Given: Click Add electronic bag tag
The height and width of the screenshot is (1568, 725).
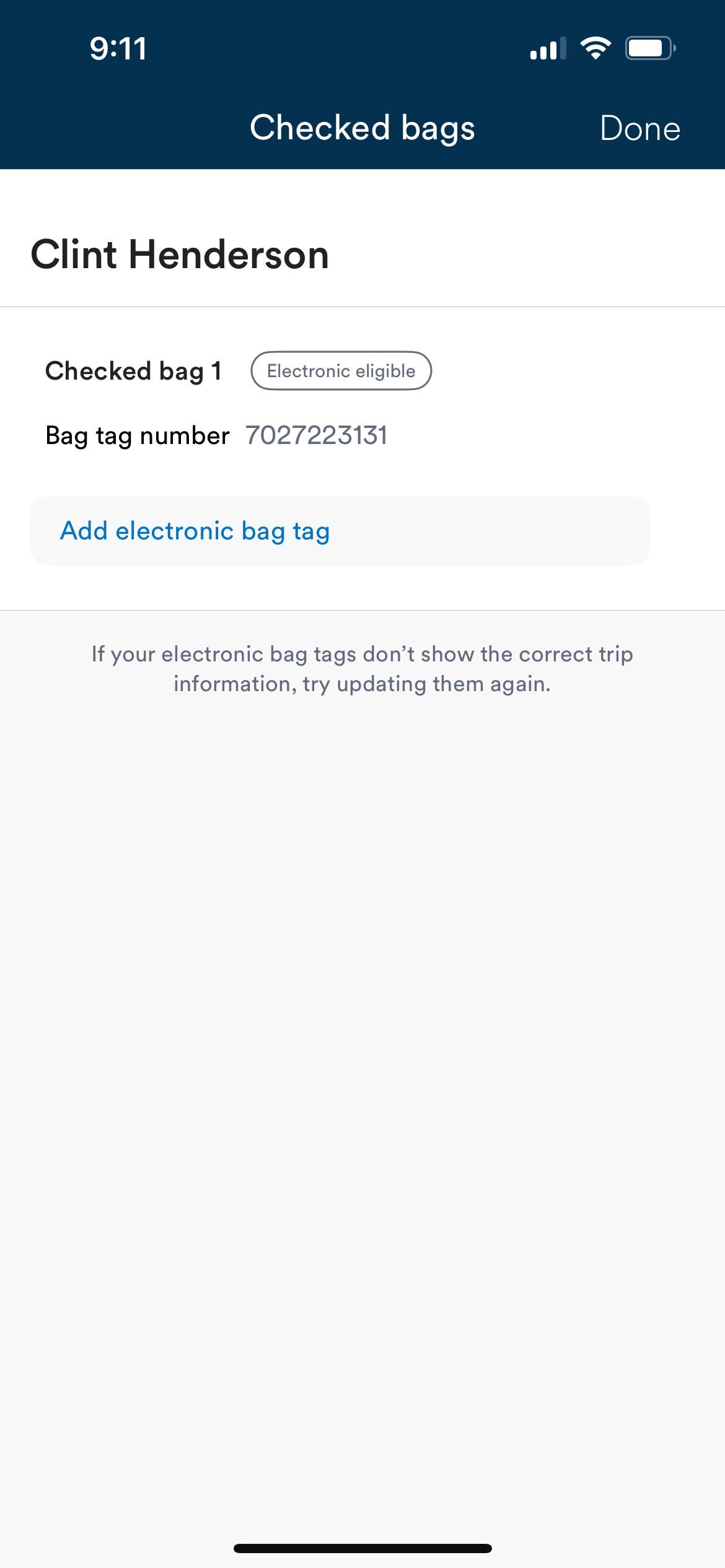Looking at the screenshot, I should pos(195,531).
